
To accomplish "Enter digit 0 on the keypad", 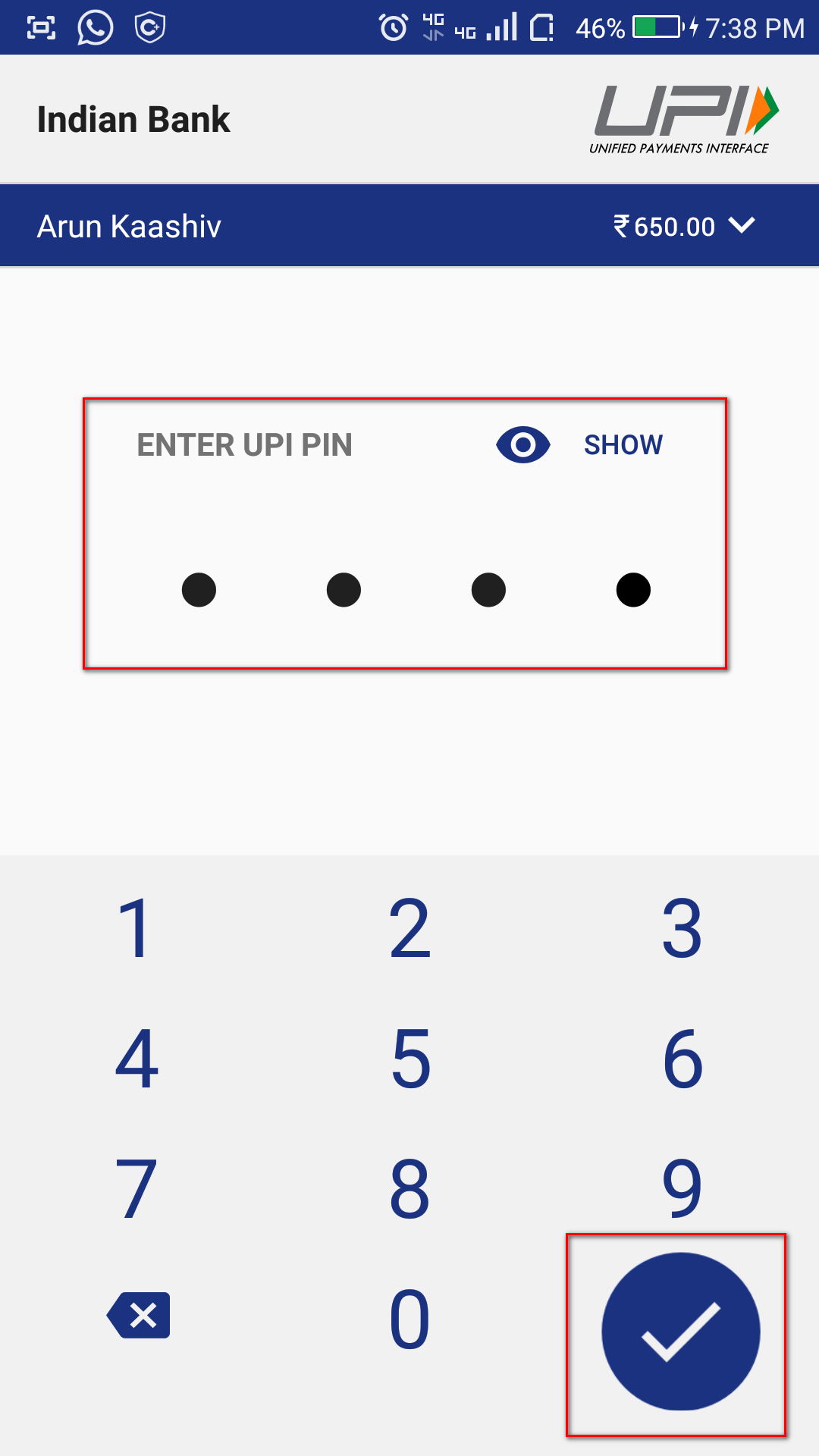I will pos(409,1319).
